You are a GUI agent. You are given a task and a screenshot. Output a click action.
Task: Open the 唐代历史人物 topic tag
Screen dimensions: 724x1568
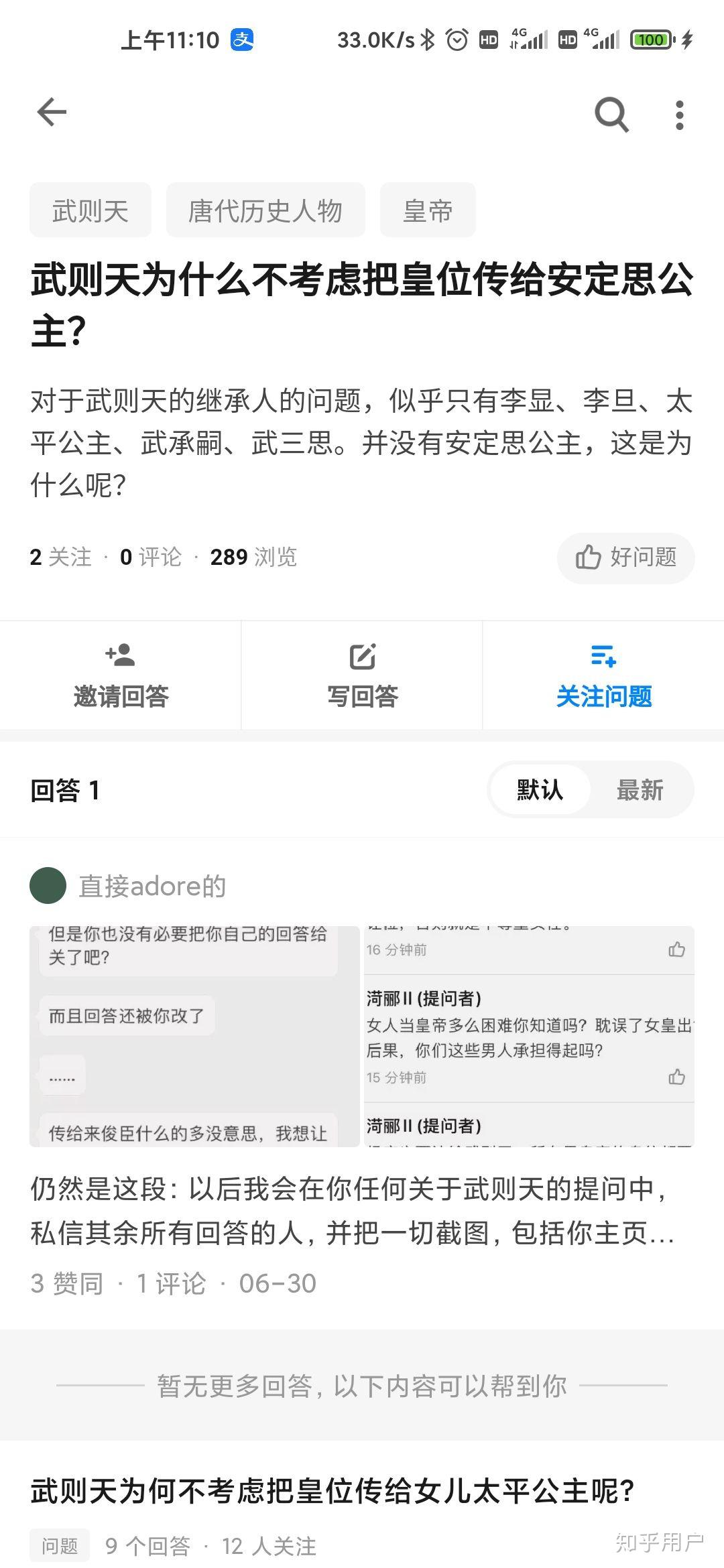click(265, 209)
